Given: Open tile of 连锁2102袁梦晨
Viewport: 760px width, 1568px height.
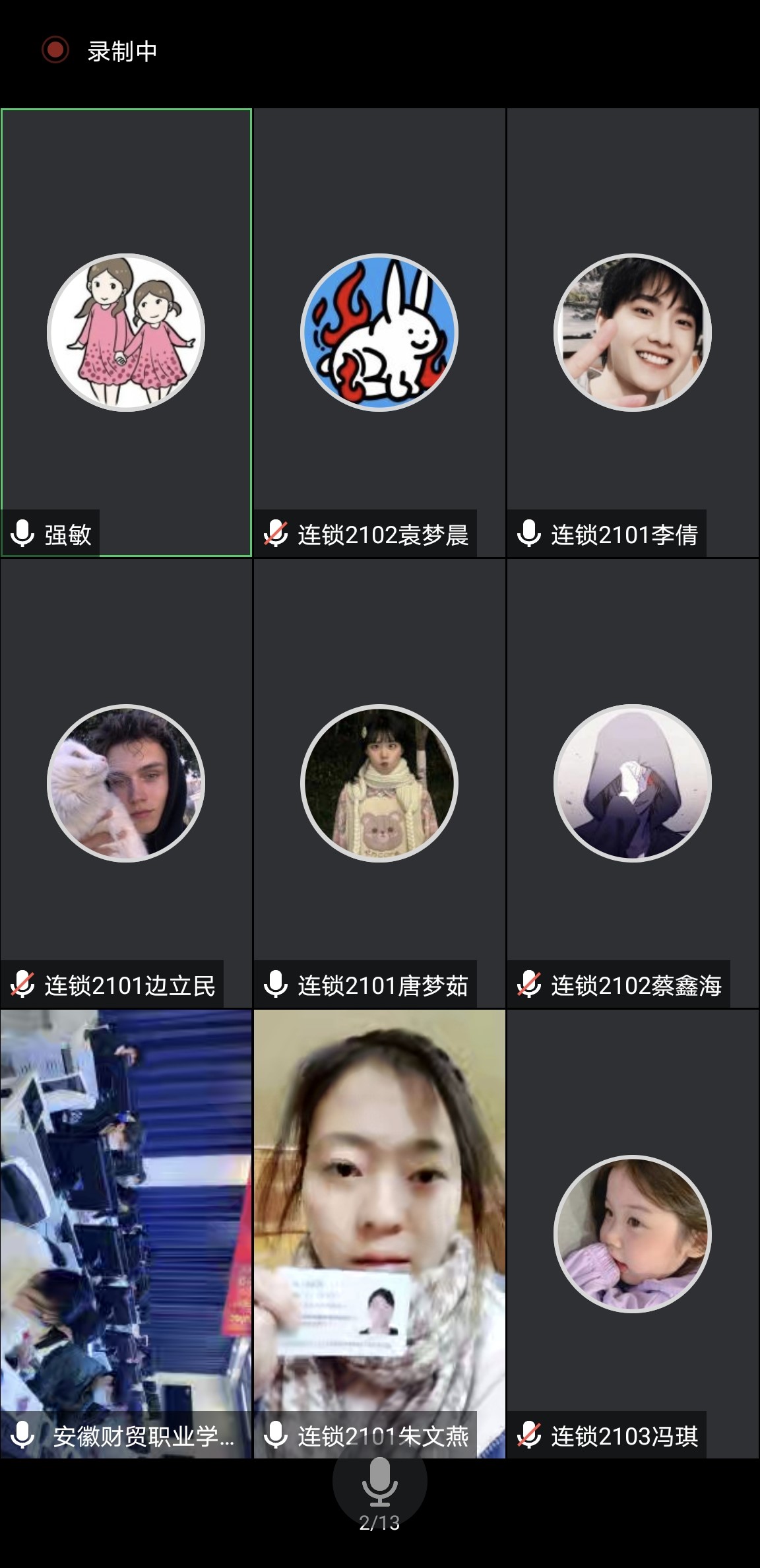Looking at the screenshot, I should [379, 333].
